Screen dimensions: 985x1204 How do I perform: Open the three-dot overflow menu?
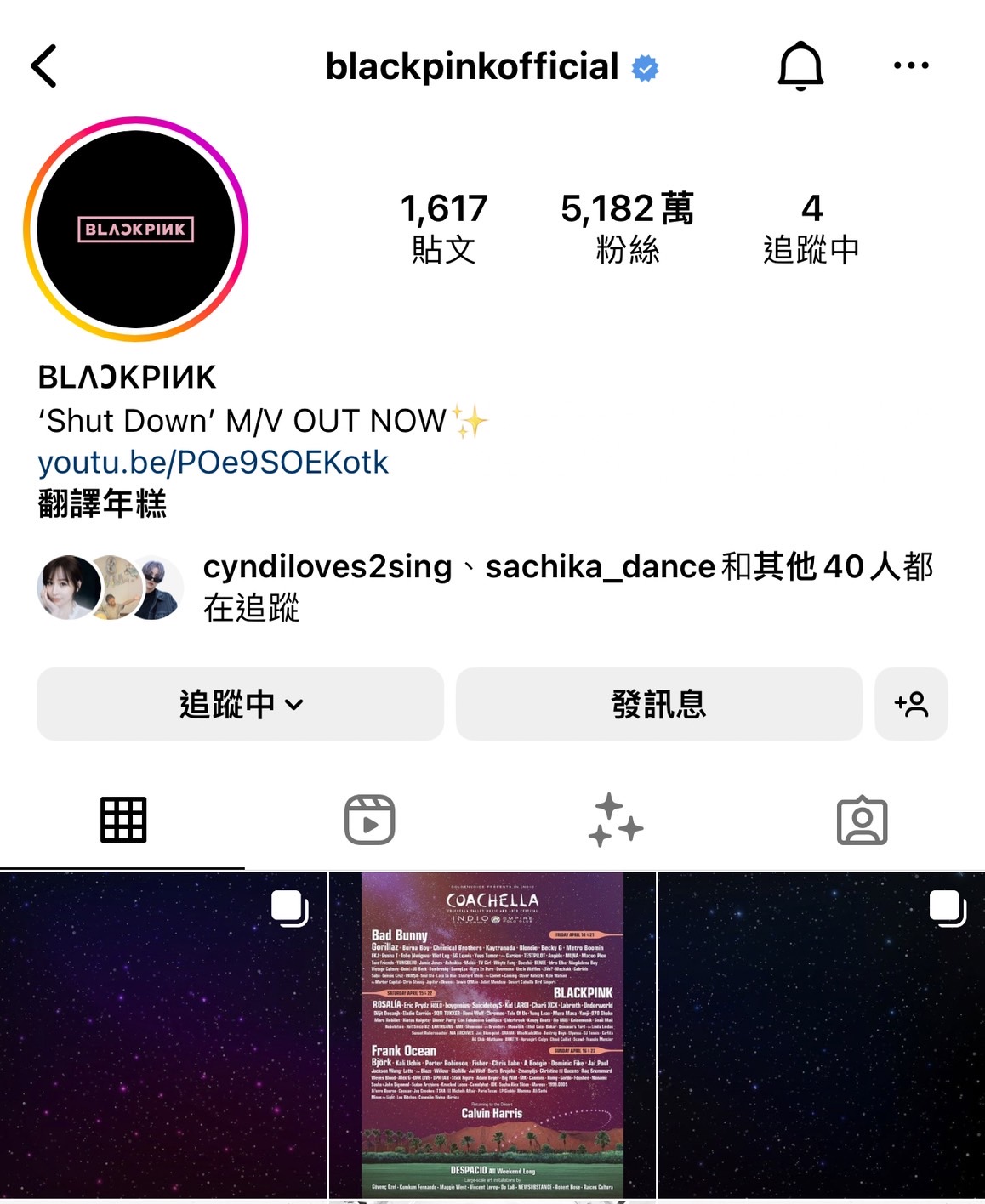point(911,65)
